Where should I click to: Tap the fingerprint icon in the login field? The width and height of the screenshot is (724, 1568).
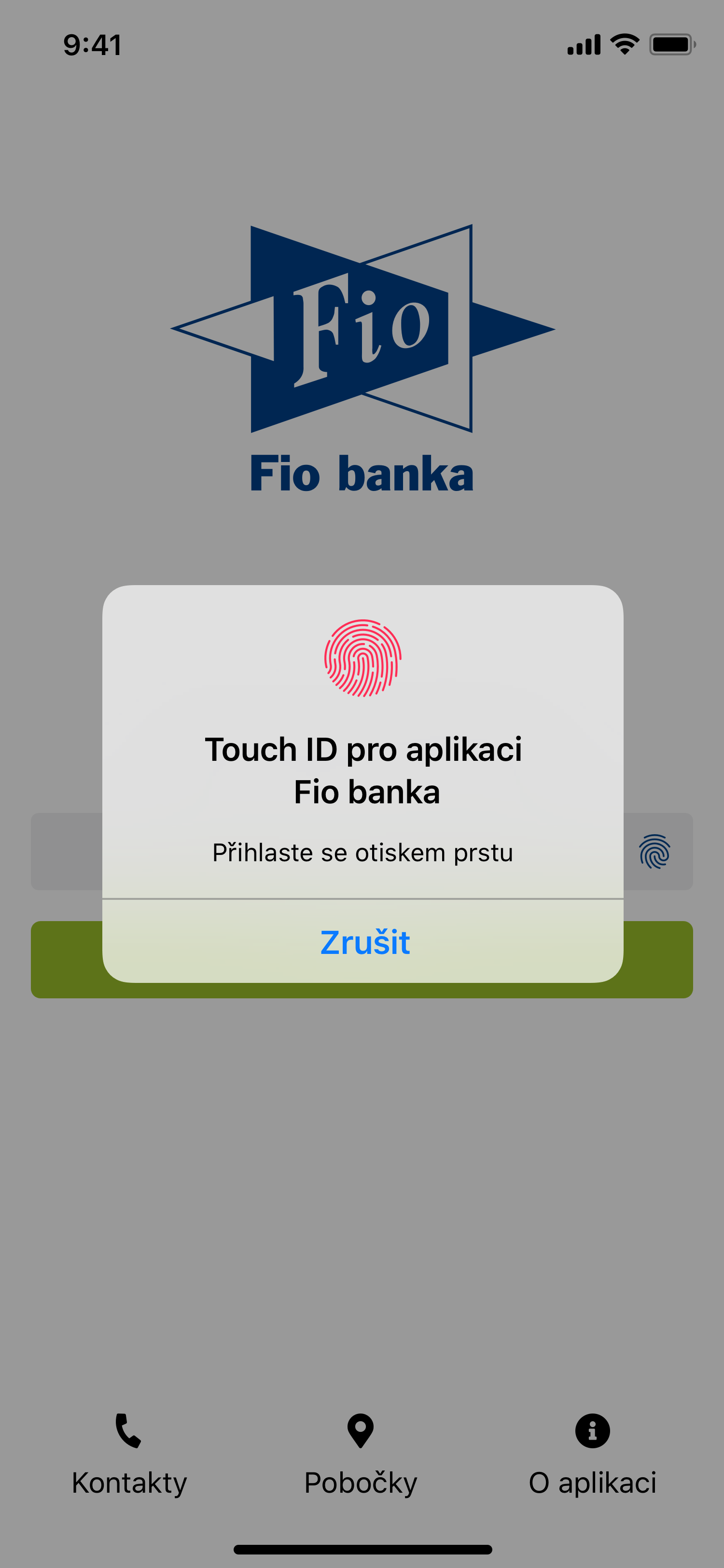(x=654, y=851)
